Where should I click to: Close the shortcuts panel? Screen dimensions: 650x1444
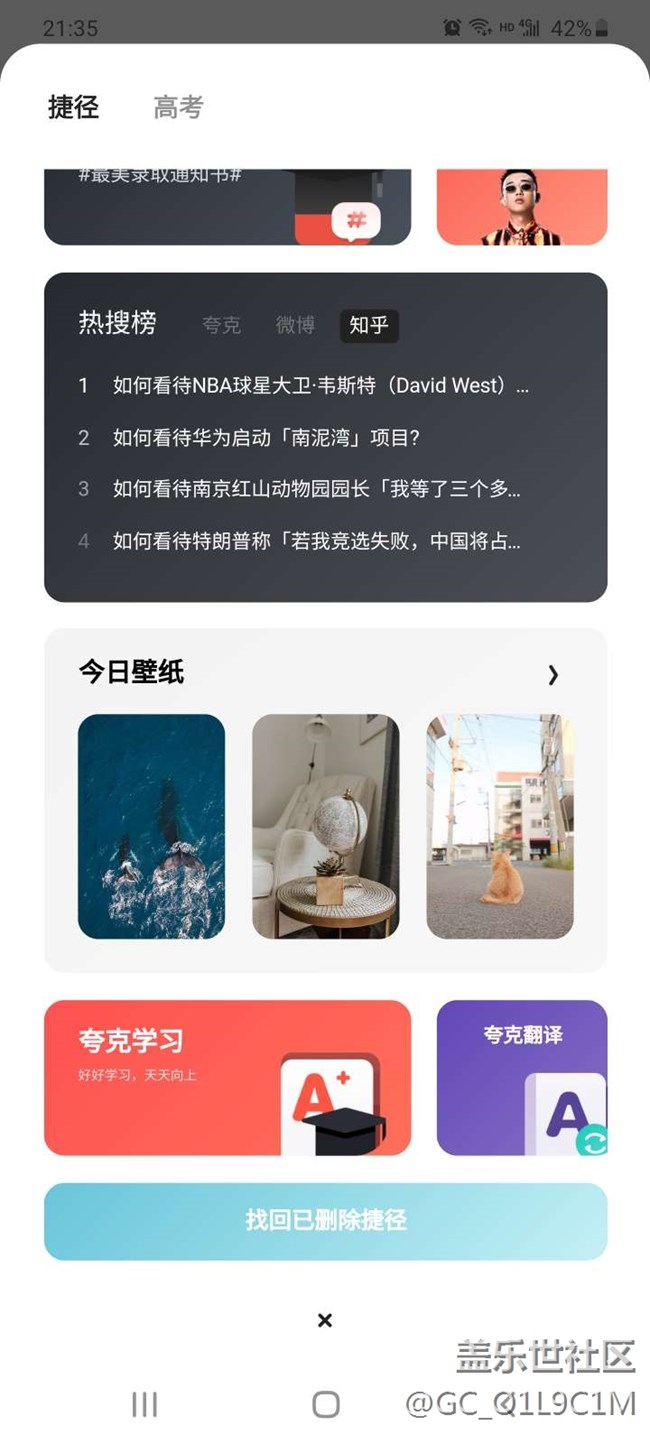tap(324, 1320)
